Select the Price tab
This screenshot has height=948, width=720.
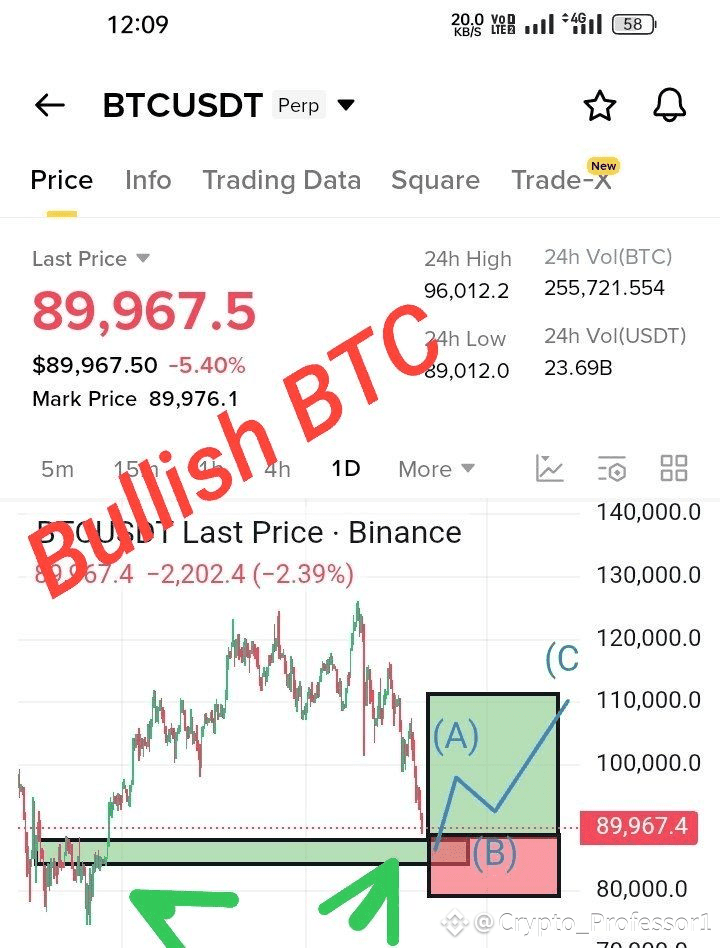click(62, 180)
